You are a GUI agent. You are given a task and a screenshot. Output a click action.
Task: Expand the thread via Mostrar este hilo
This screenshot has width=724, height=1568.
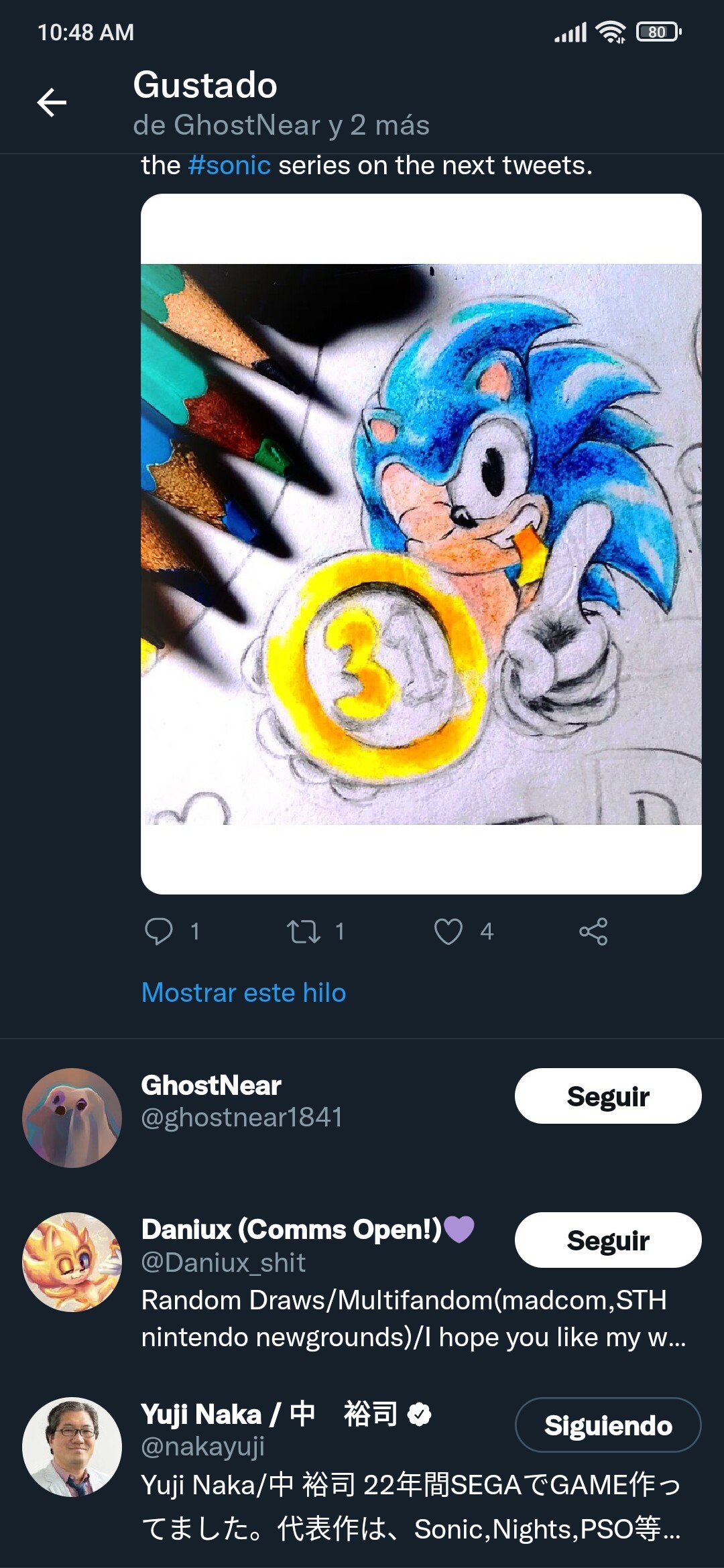click(x=243, y=992)
